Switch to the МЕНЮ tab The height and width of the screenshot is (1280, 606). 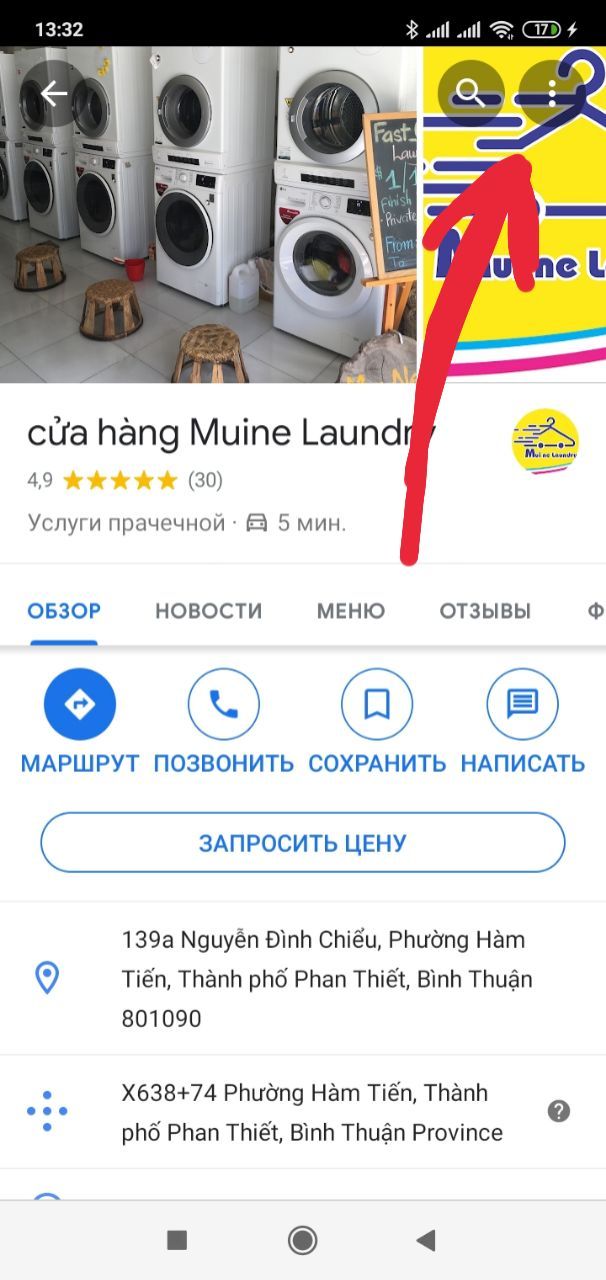[350, 611]
